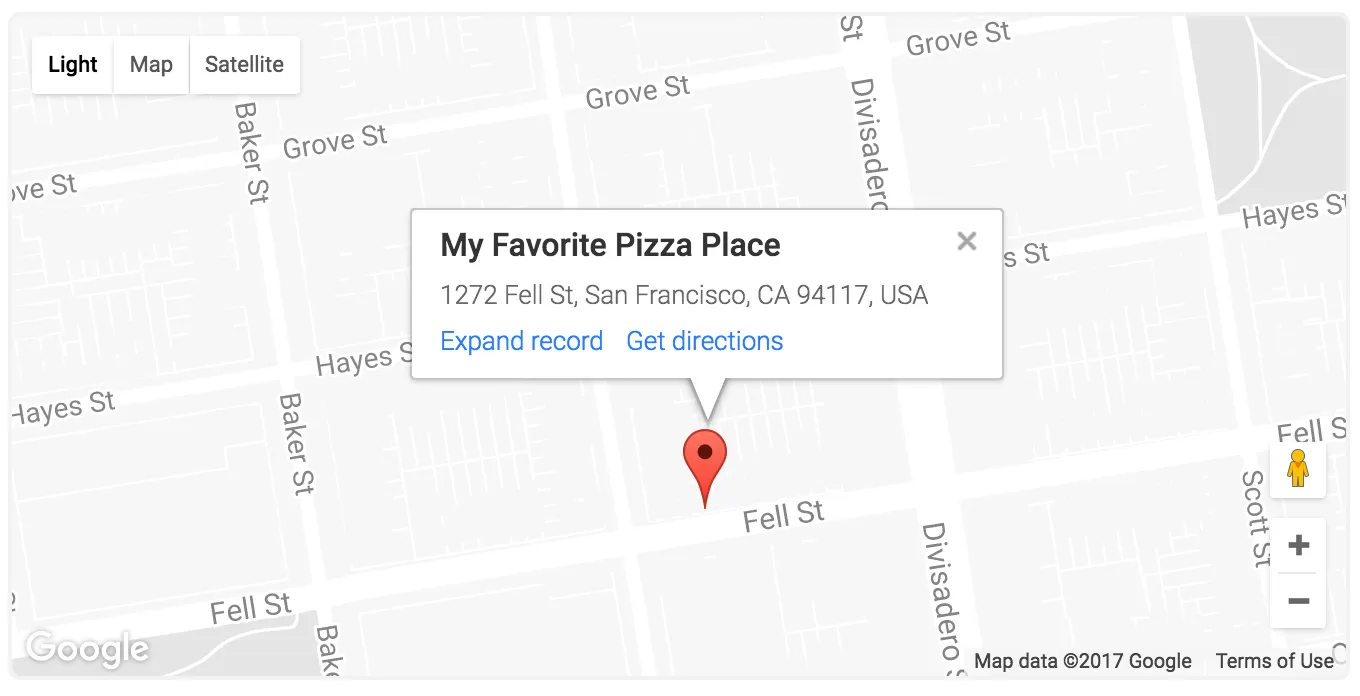This screenshot has height=696, width=1360.
Task: Select the red map pin marker
Action: (x=705, y=460)
